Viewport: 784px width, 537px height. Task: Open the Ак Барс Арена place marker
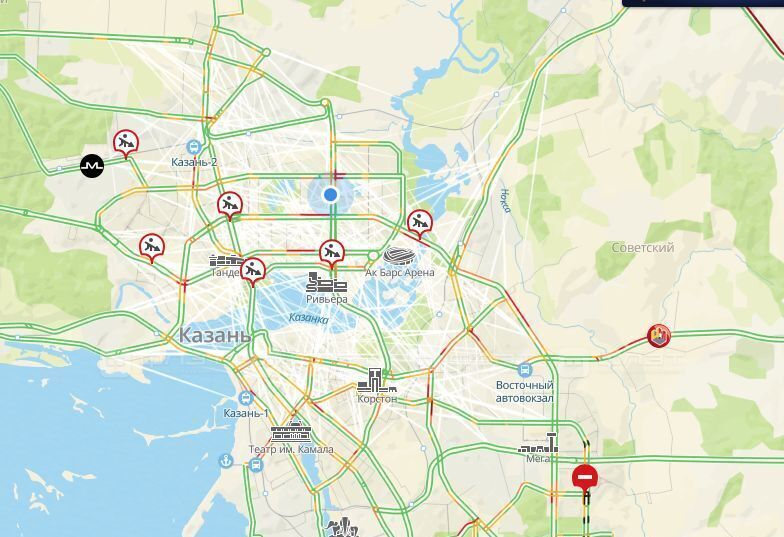[398, 255]
